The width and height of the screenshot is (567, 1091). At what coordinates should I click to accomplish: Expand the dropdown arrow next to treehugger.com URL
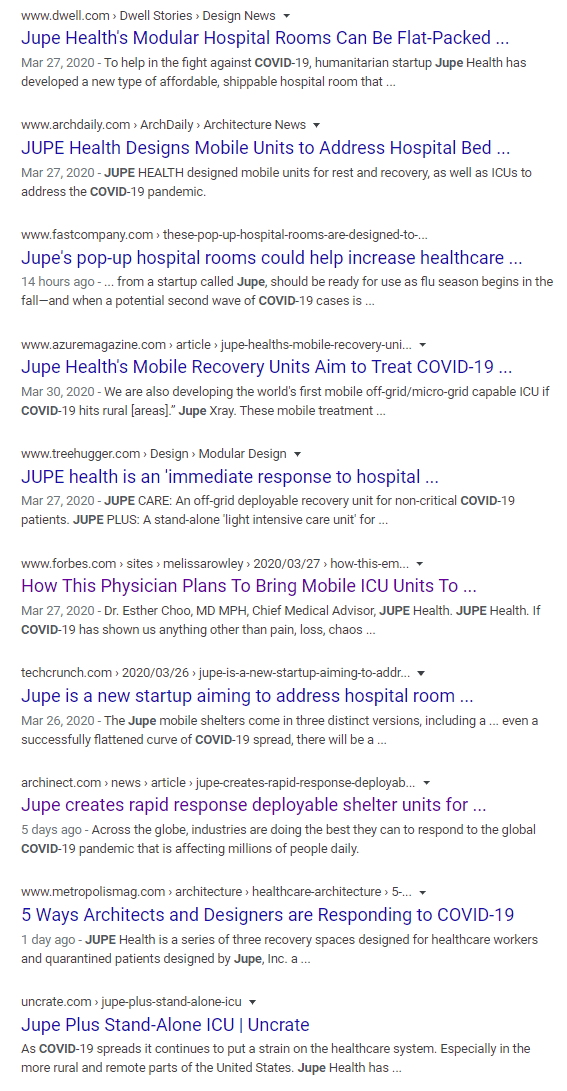point(298,454)
